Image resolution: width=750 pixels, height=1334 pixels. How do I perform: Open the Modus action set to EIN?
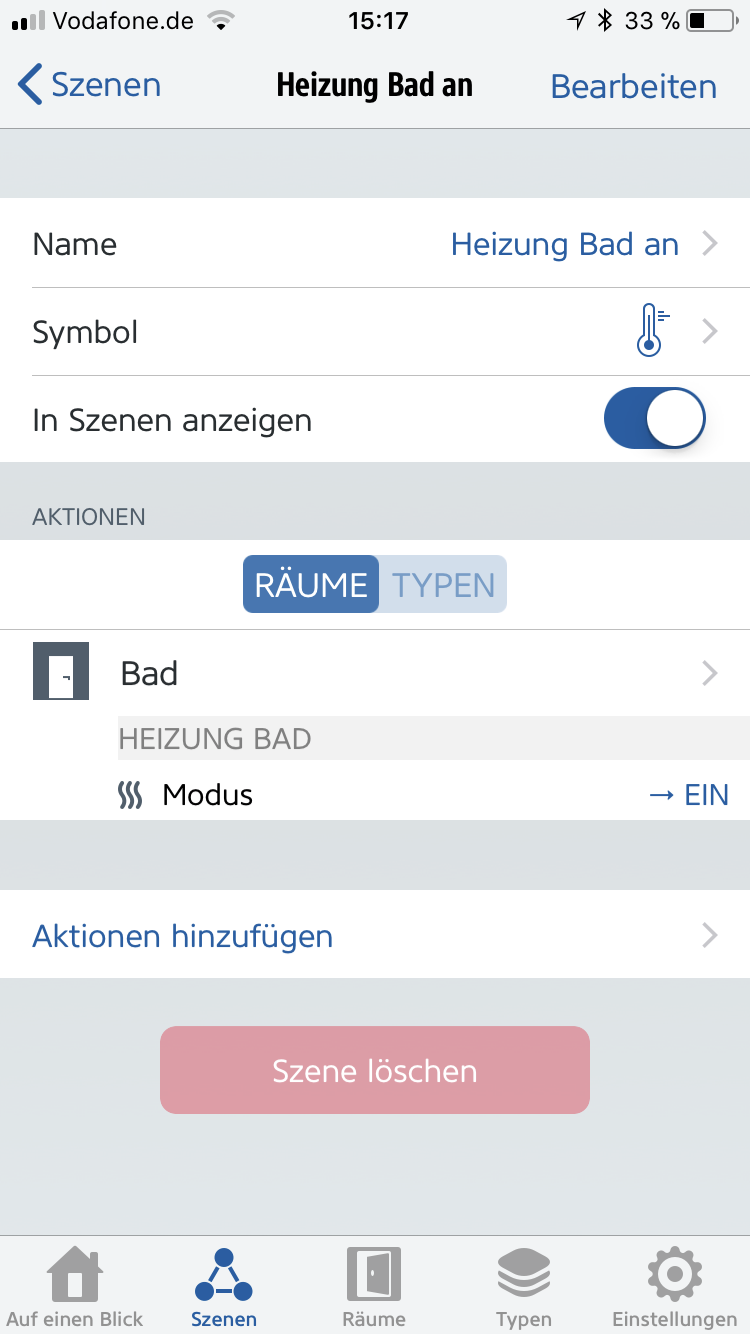tap(375, 795)
